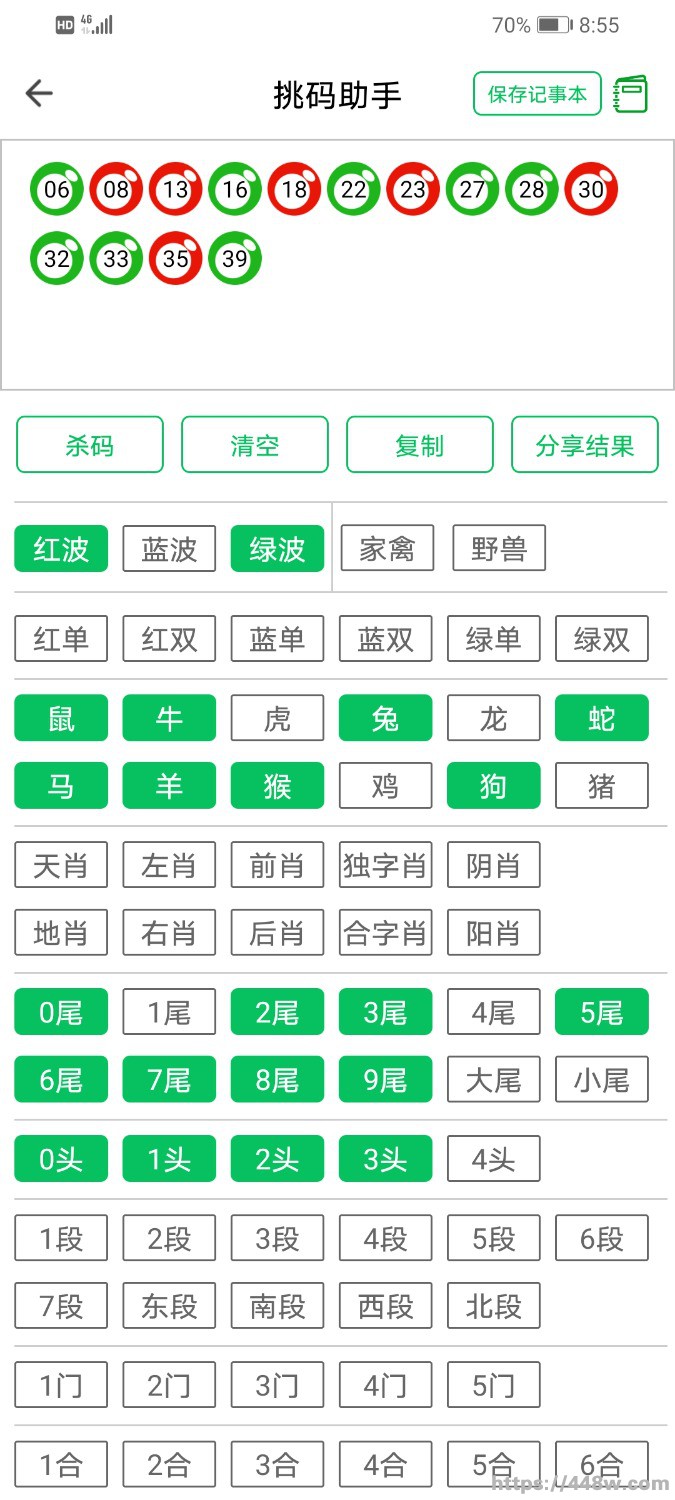The width and height of the screenshot is (675, 1500).
Task: Select the 东段 chip
Action: (x=169, y=1306)
